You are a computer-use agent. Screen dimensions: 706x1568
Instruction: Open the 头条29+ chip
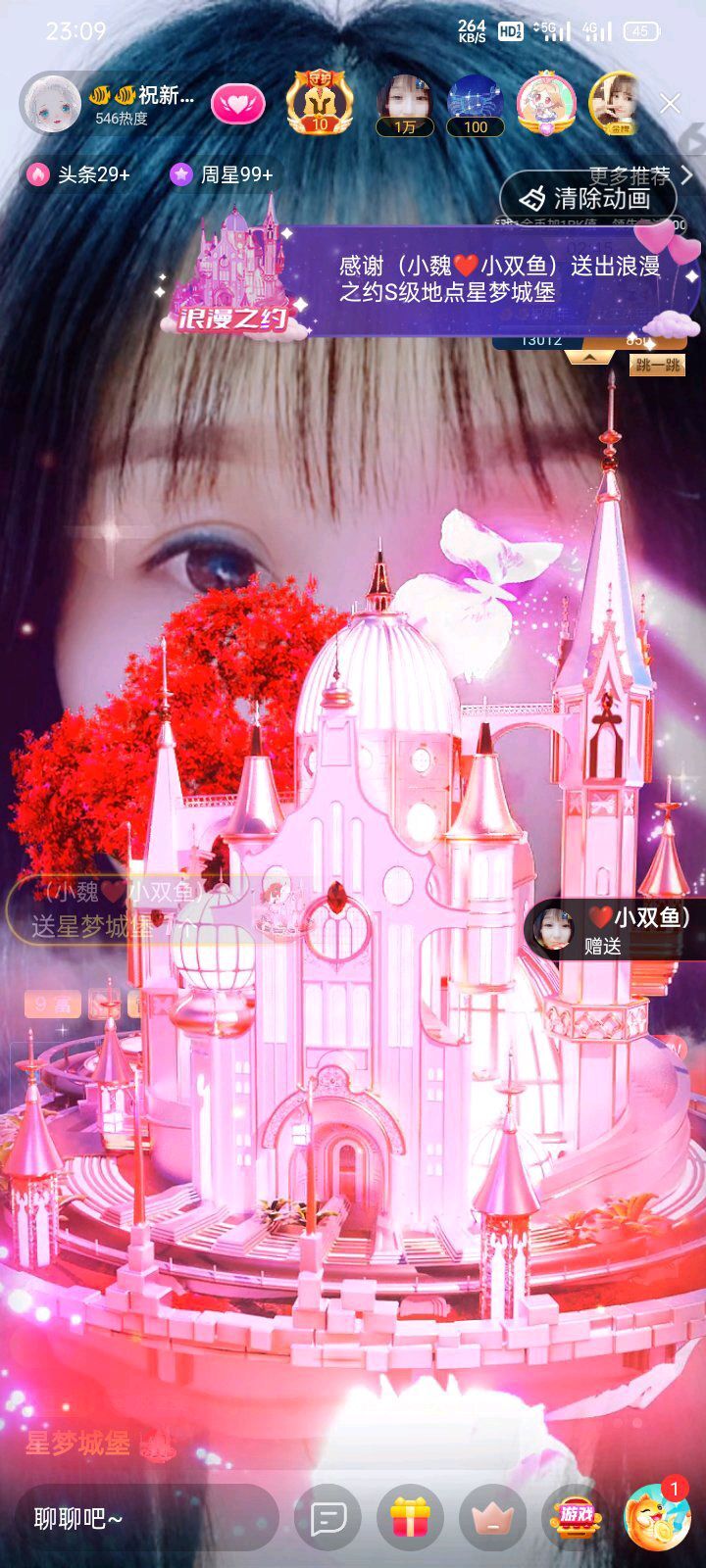pyautogui.click(x=80, y=174)
